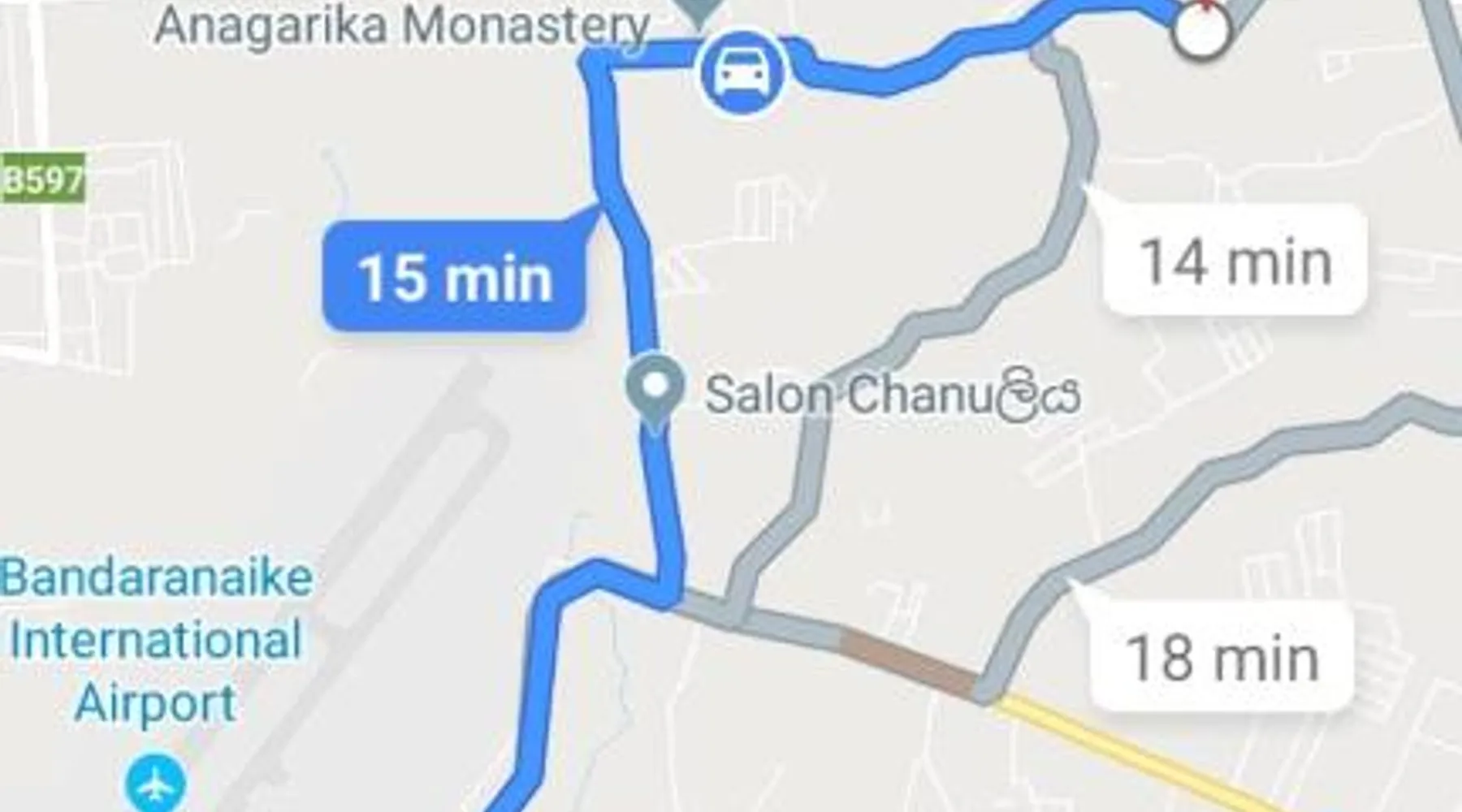Select the 18 min alternate route

[x=1222, y=657]
